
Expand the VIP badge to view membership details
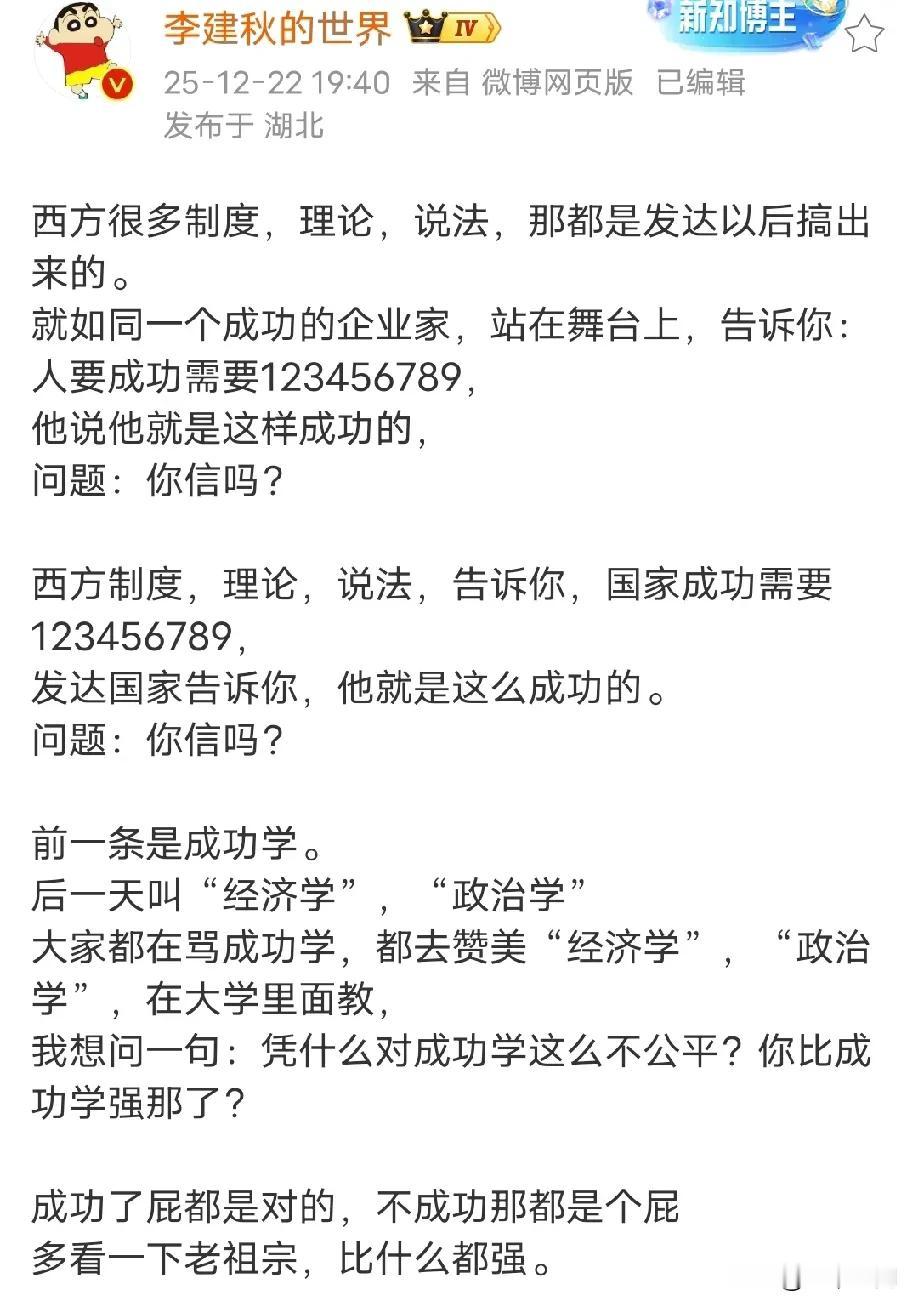coord(424,28)
